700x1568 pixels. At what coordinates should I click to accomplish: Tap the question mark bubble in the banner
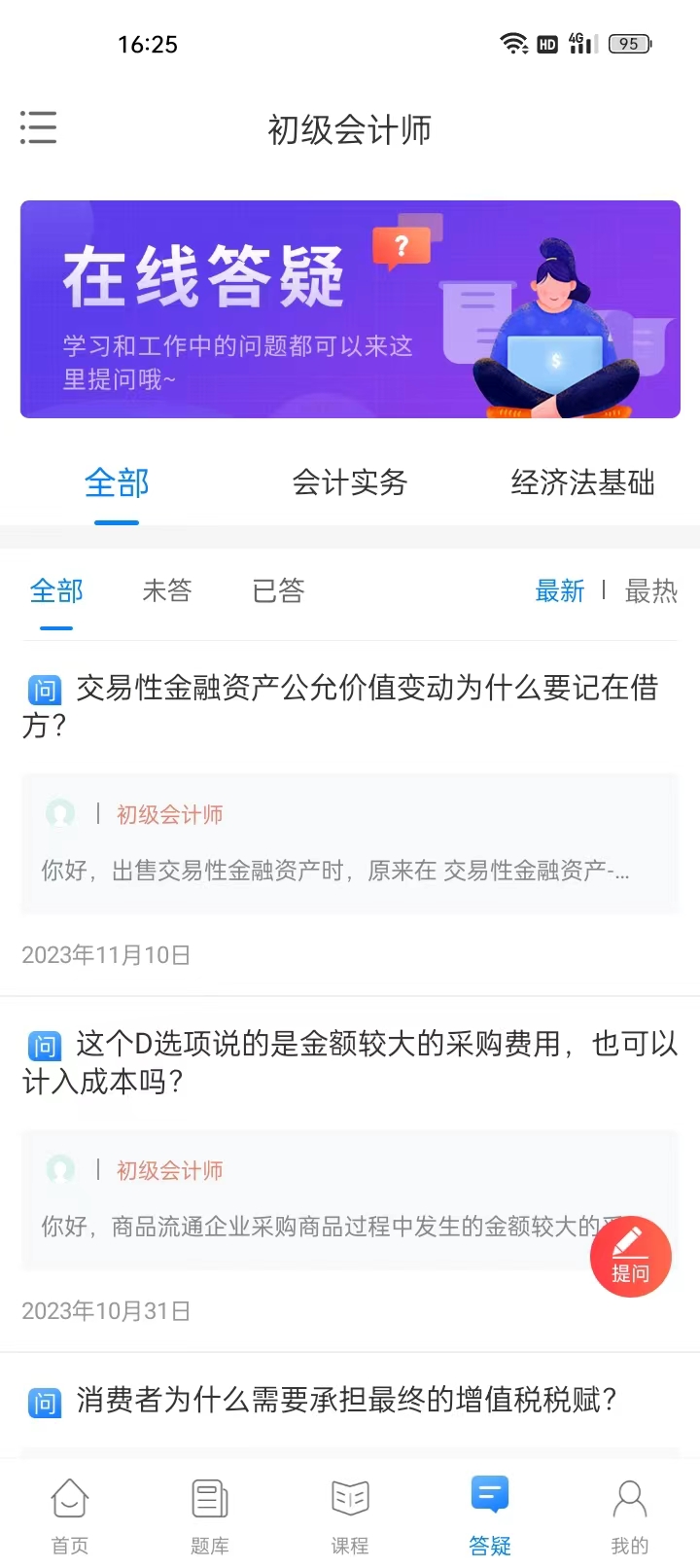point(402,246)
